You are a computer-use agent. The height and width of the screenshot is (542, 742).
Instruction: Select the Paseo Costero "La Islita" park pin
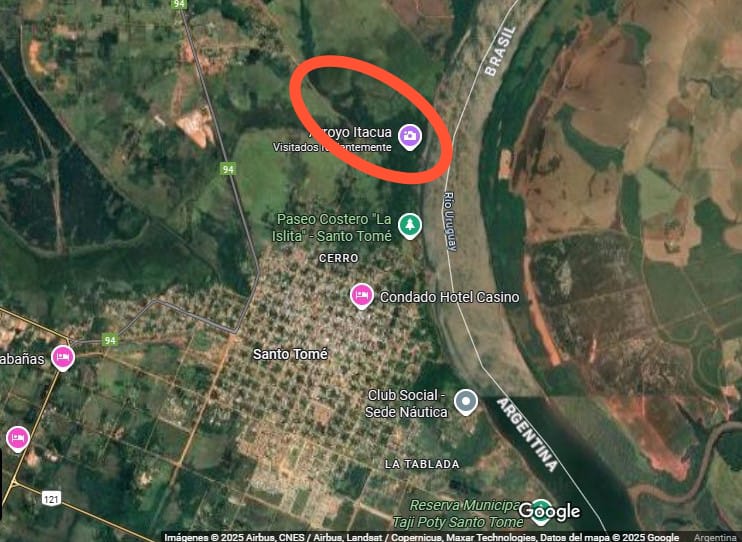tap(409, 224)
